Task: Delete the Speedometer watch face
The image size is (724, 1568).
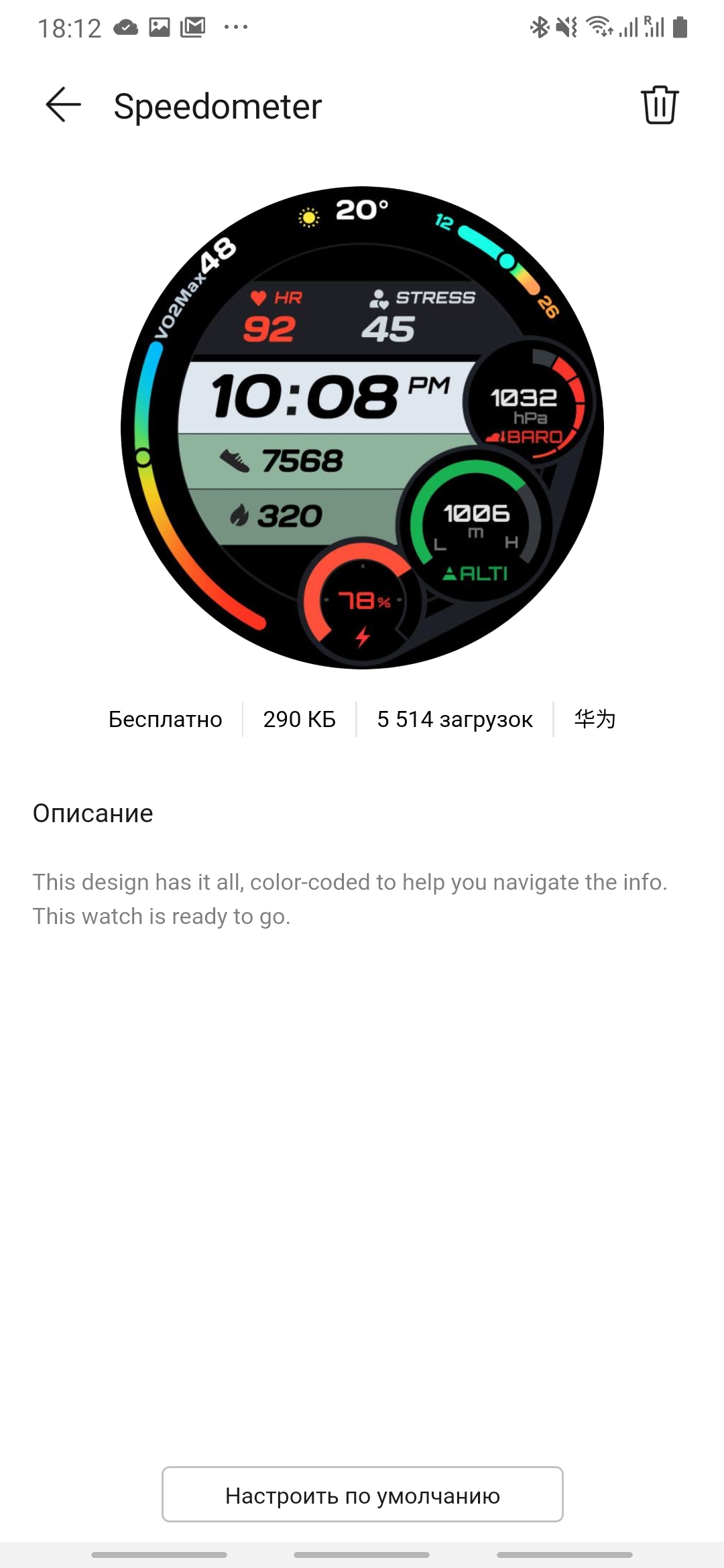Action: click(x=660, y=105)
